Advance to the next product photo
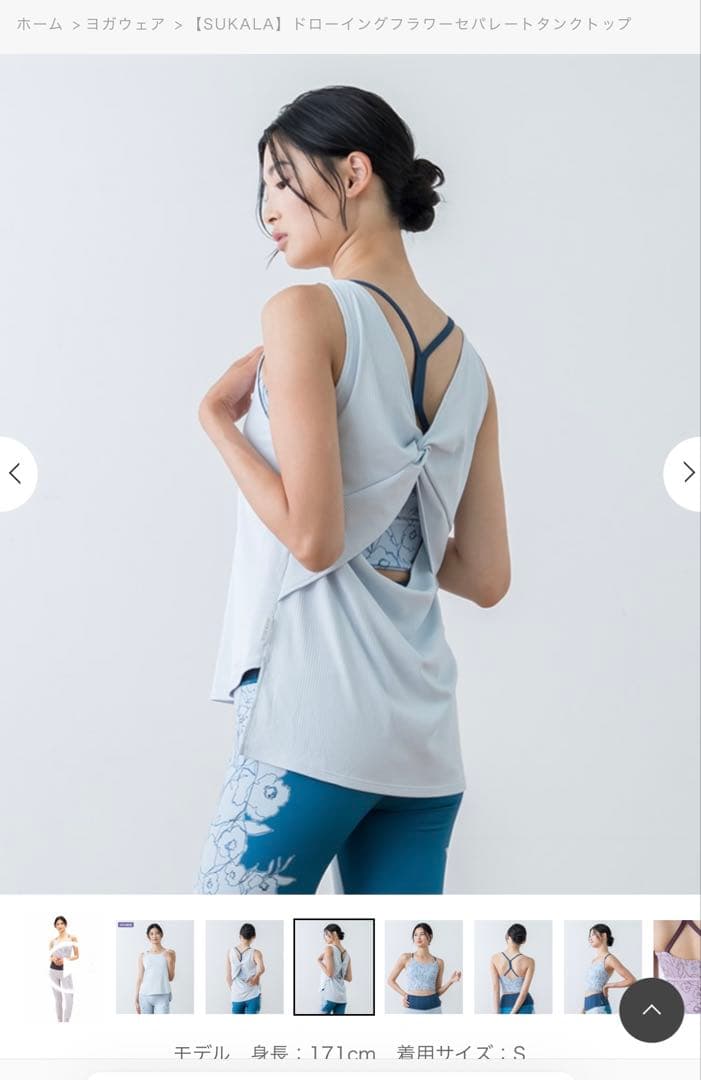Image resolution: width=701 pixels, height=1080 pixels. pos(687,473)
